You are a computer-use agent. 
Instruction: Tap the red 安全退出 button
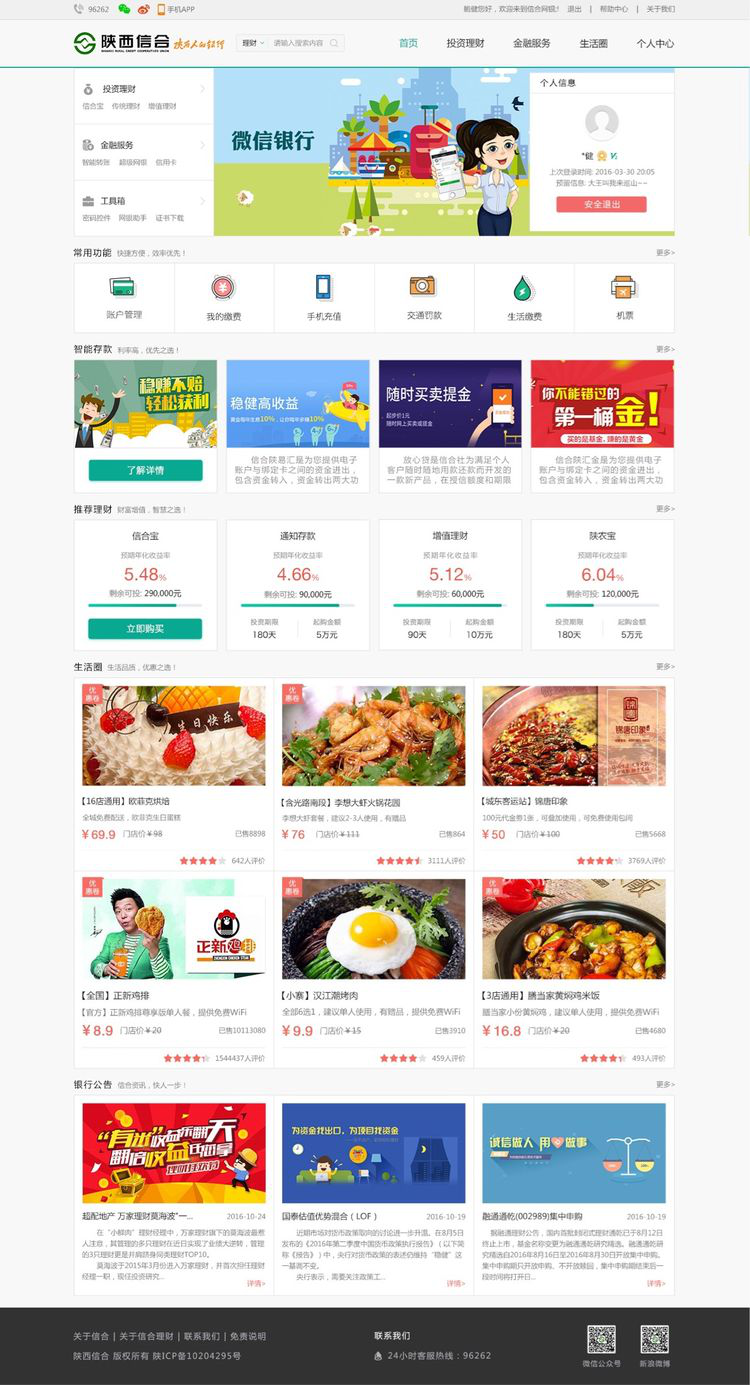601,204
